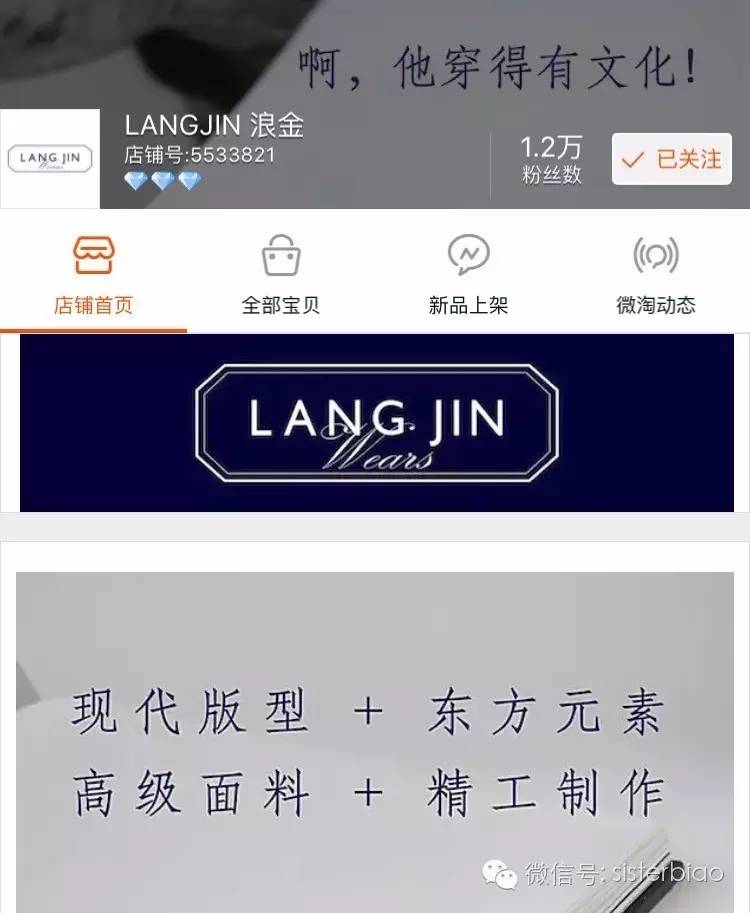750x913 pixels.
Task: Click the 店铺号:5533821 shop ID text
Action: click(x=200, y=155)
